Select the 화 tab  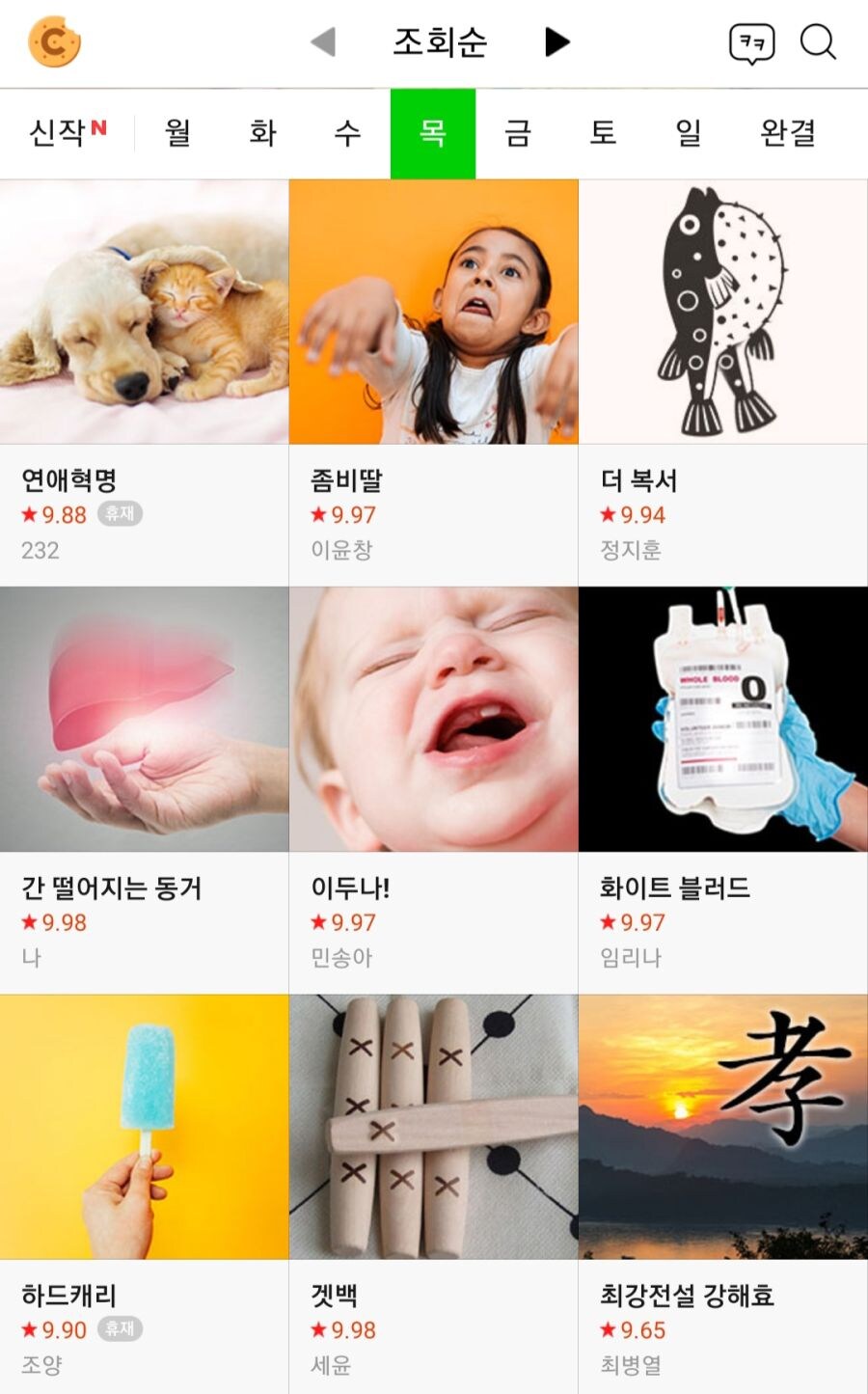point(262,133)
